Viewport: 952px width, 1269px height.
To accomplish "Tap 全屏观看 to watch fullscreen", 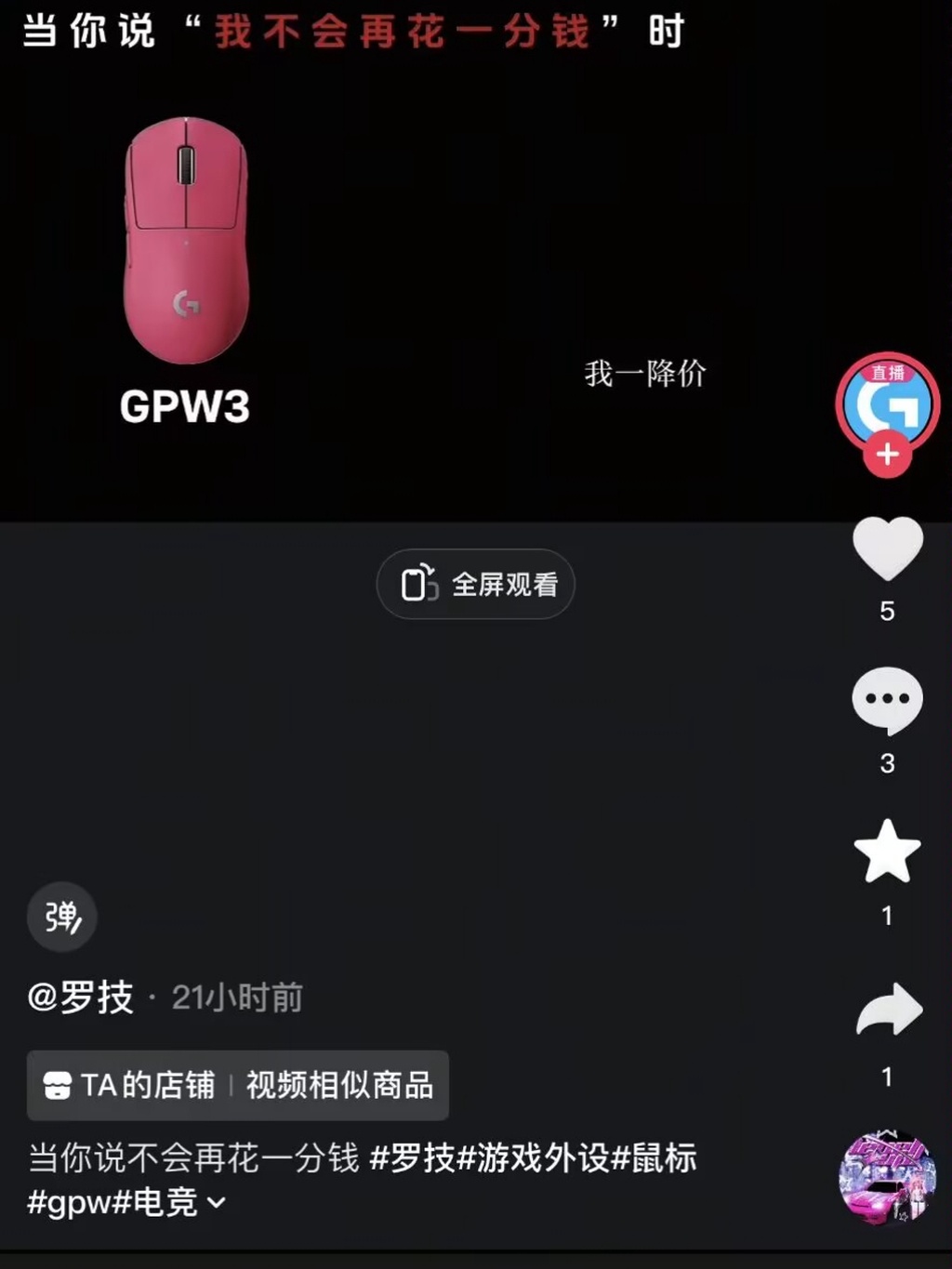I will coord(476,585).
